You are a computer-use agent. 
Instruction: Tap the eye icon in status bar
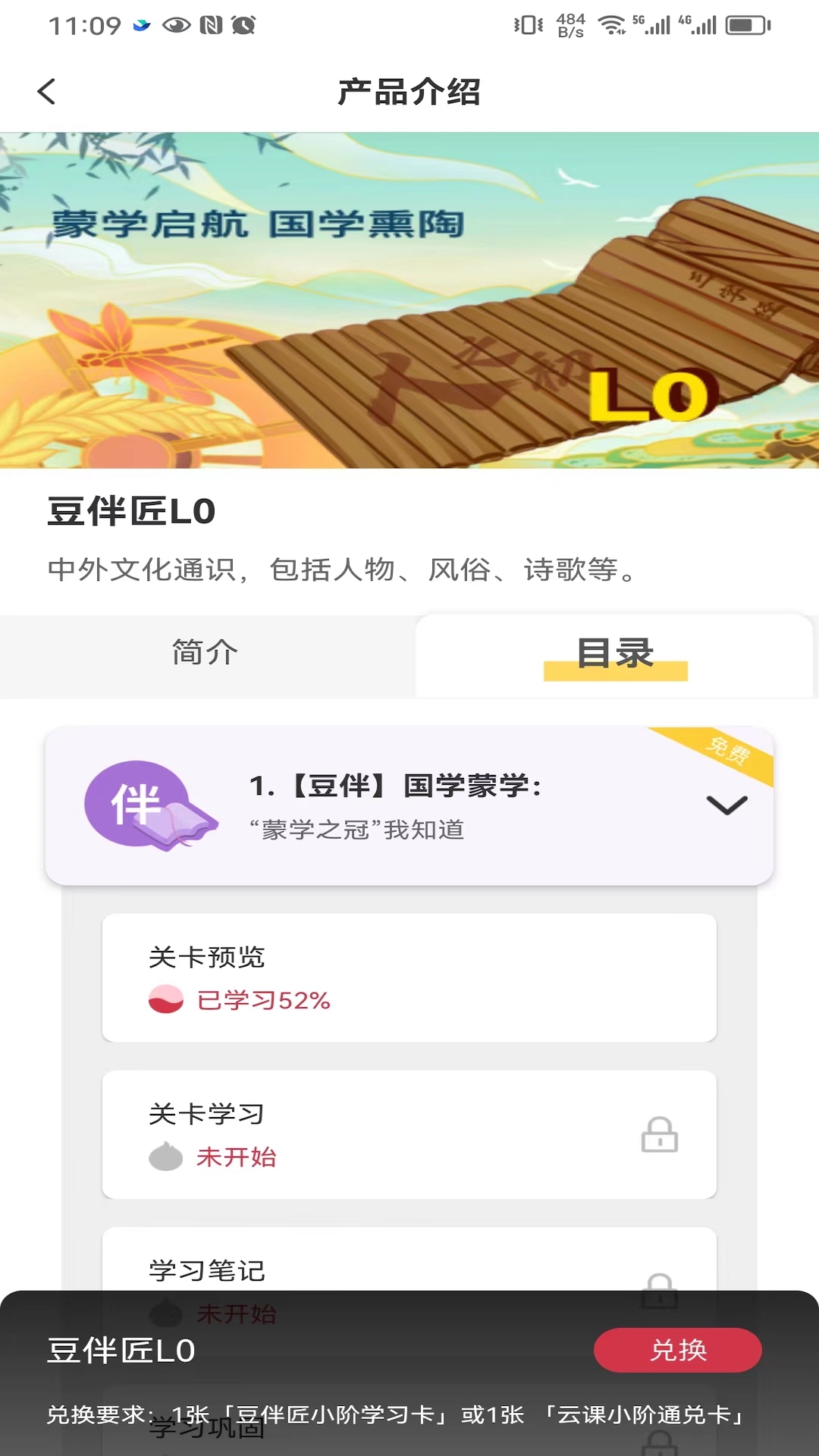(x=177, y=24)
